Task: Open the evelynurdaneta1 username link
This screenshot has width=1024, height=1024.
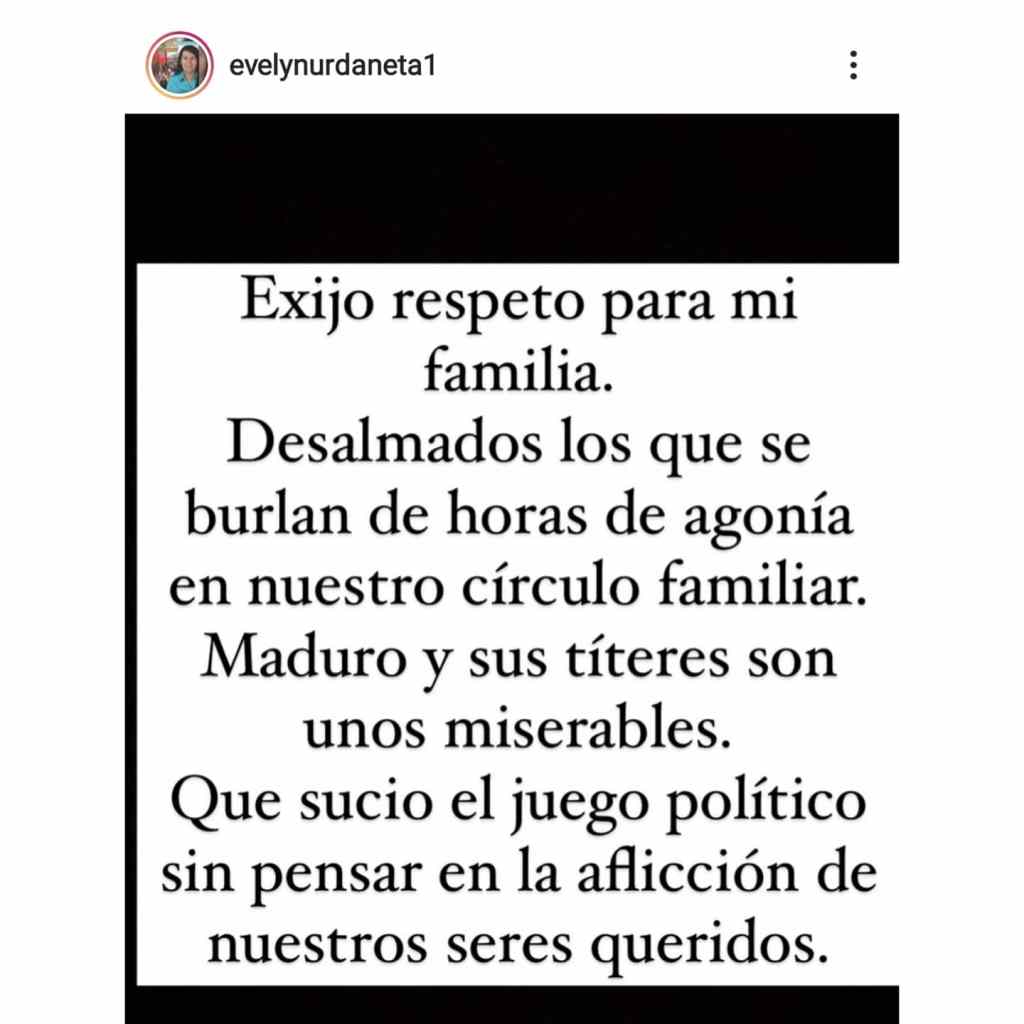Action: pyautogui.click(x=332, y=67)
